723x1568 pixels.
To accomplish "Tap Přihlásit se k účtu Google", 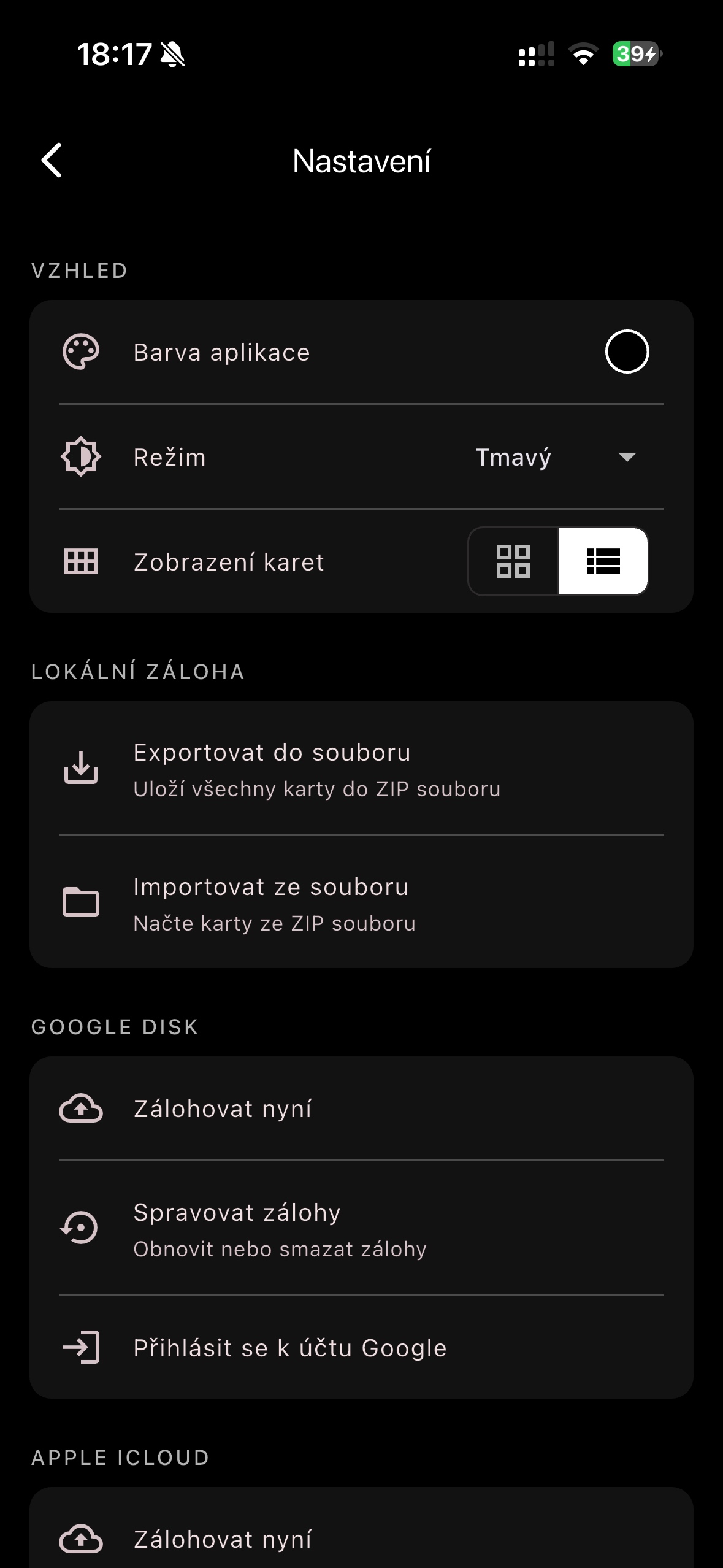I will [x=361, y=1347].
